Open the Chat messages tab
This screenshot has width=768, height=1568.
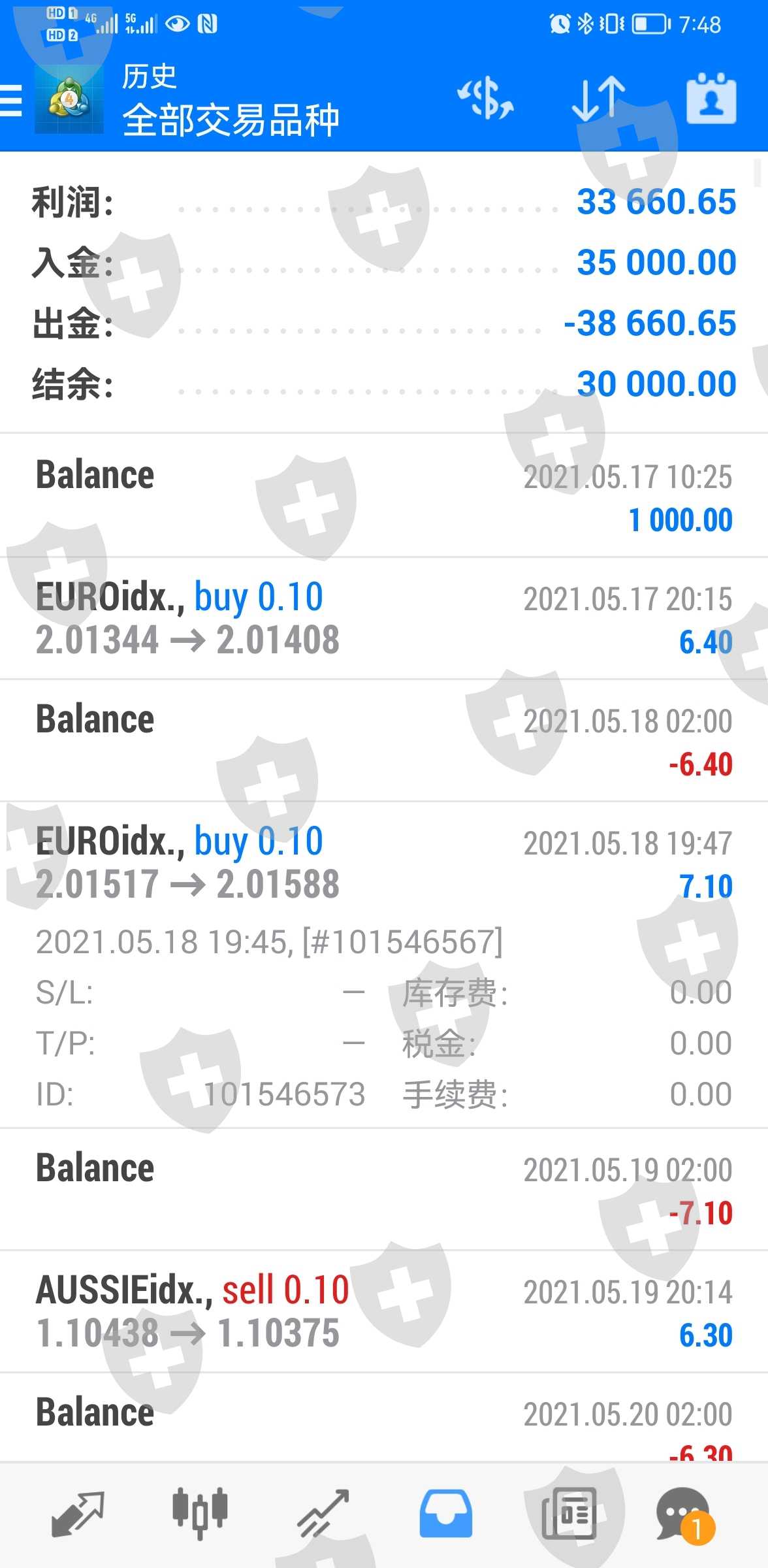(x=684, y=1513)
